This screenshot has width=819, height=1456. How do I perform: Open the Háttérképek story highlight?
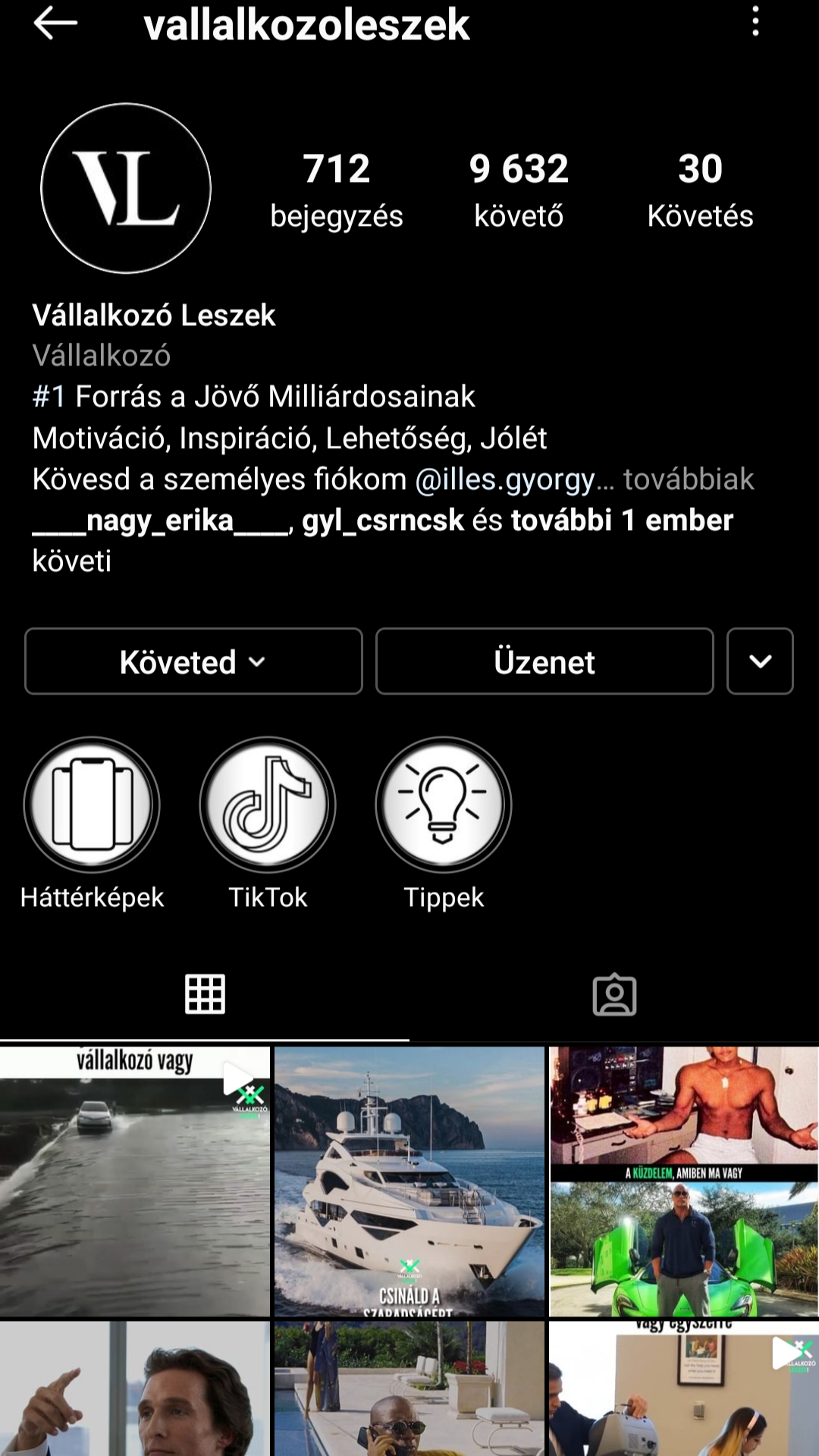[92, 805]
